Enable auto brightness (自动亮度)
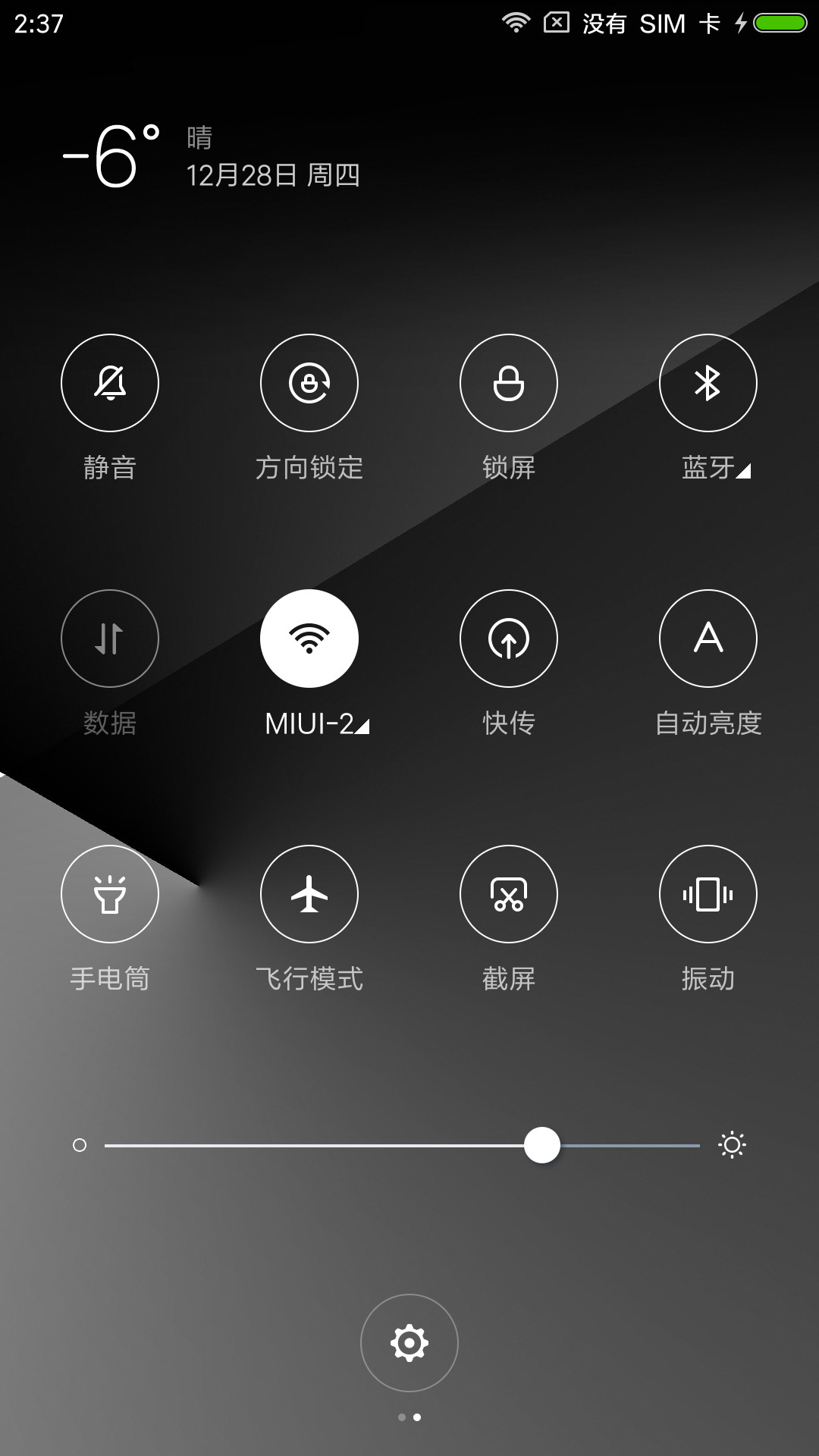The width and height of the screenshot is (819, 1456). (x=708, y=639)
